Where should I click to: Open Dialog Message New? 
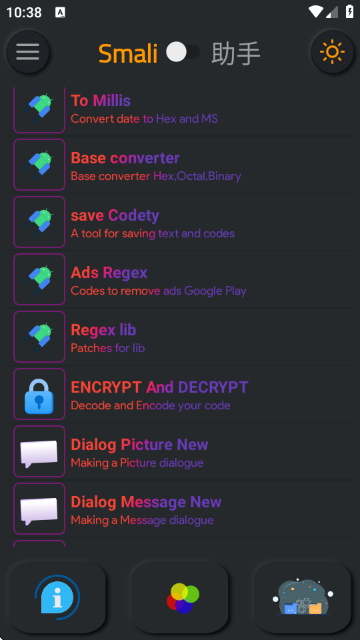coord(180,509)
